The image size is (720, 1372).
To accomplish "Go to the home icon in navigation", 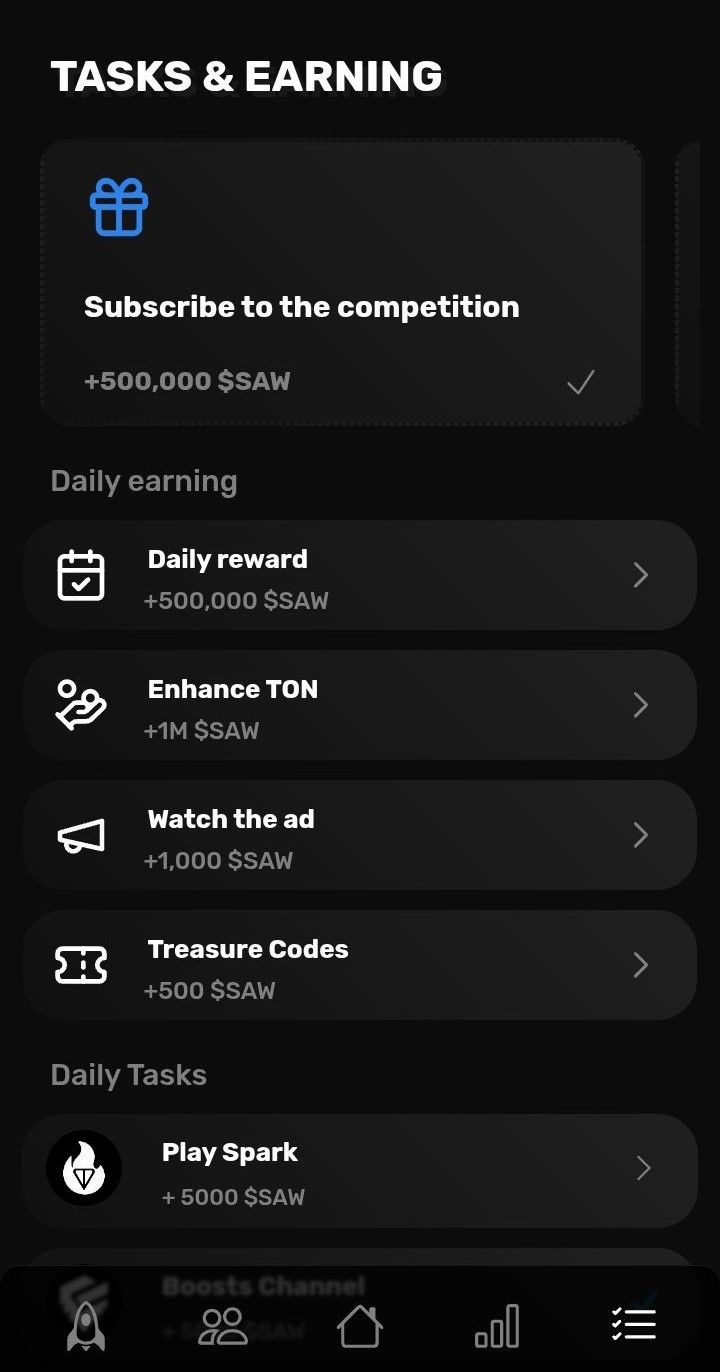I will tap(359, 1325).
